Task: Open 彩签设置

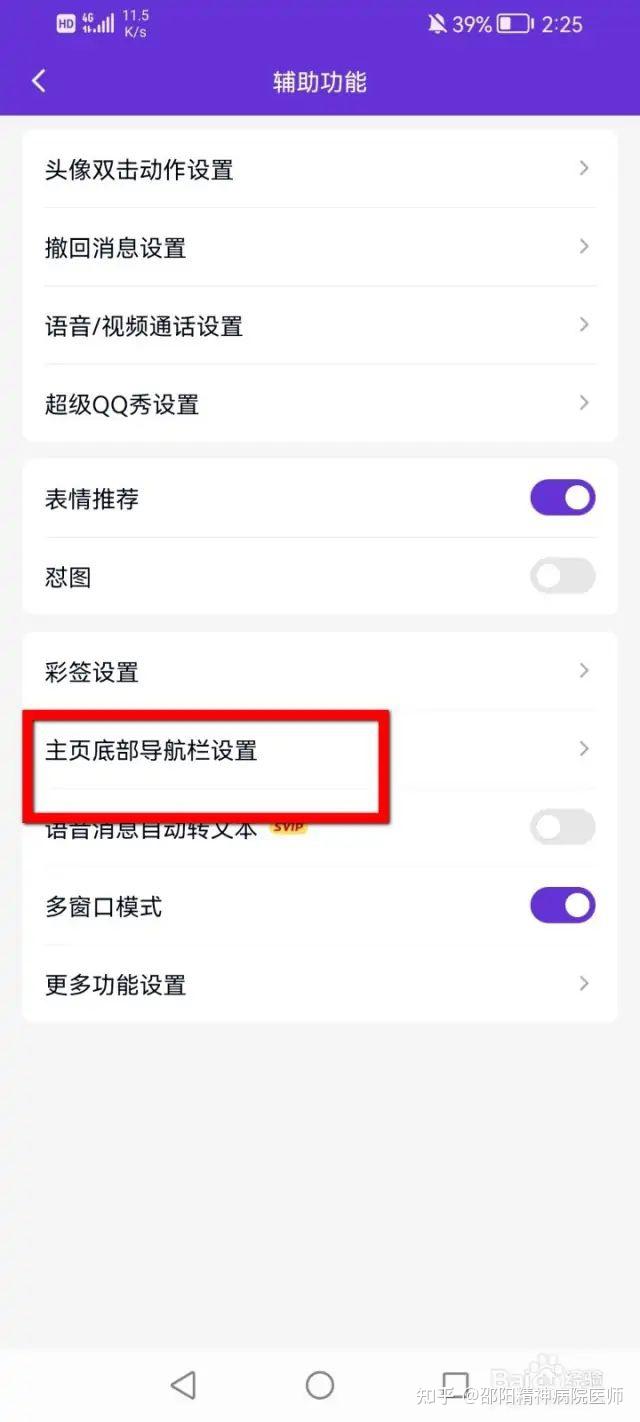Action: 320,671
